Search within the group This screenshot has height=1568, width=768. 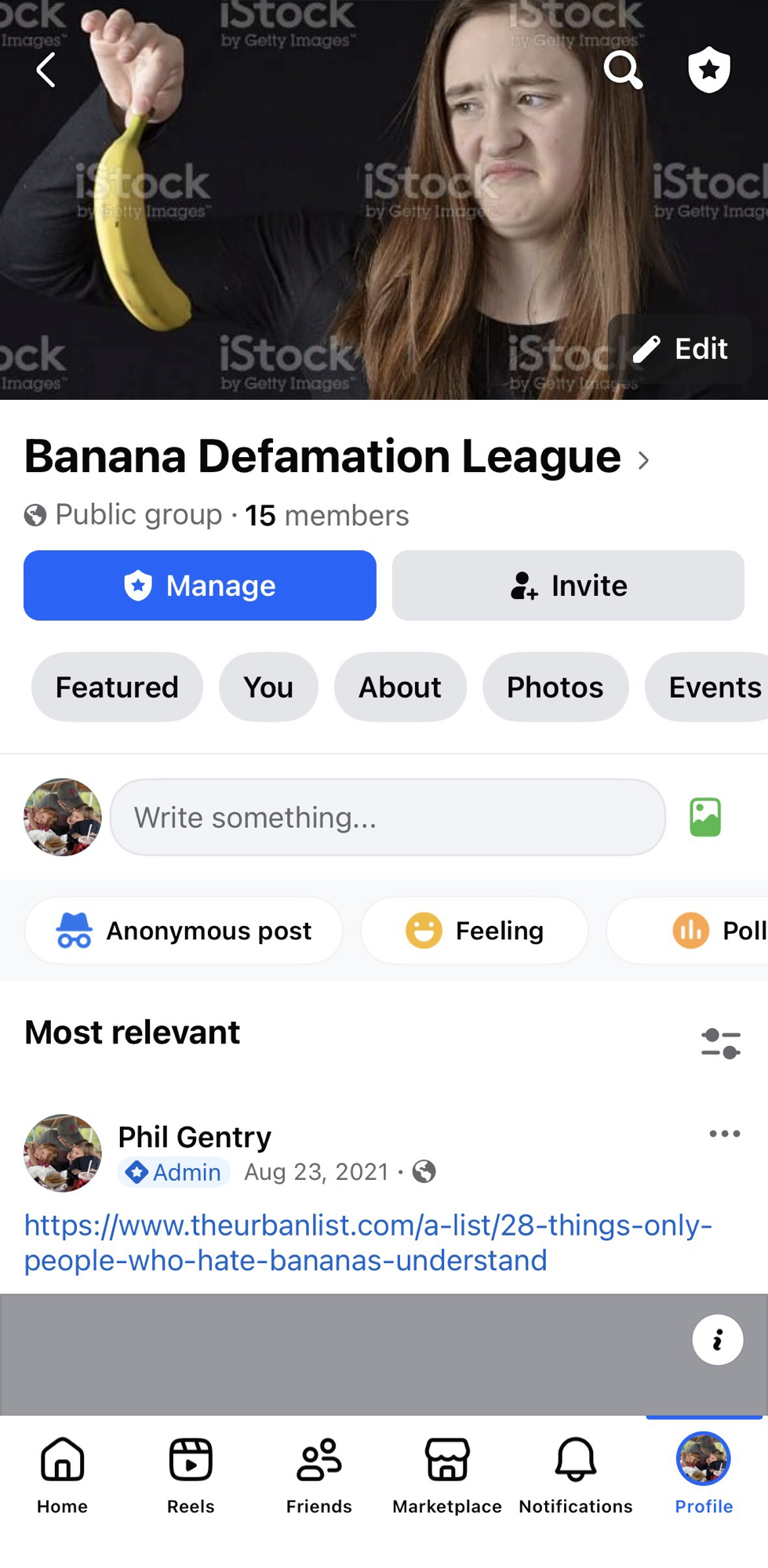[x=623, y=71]
